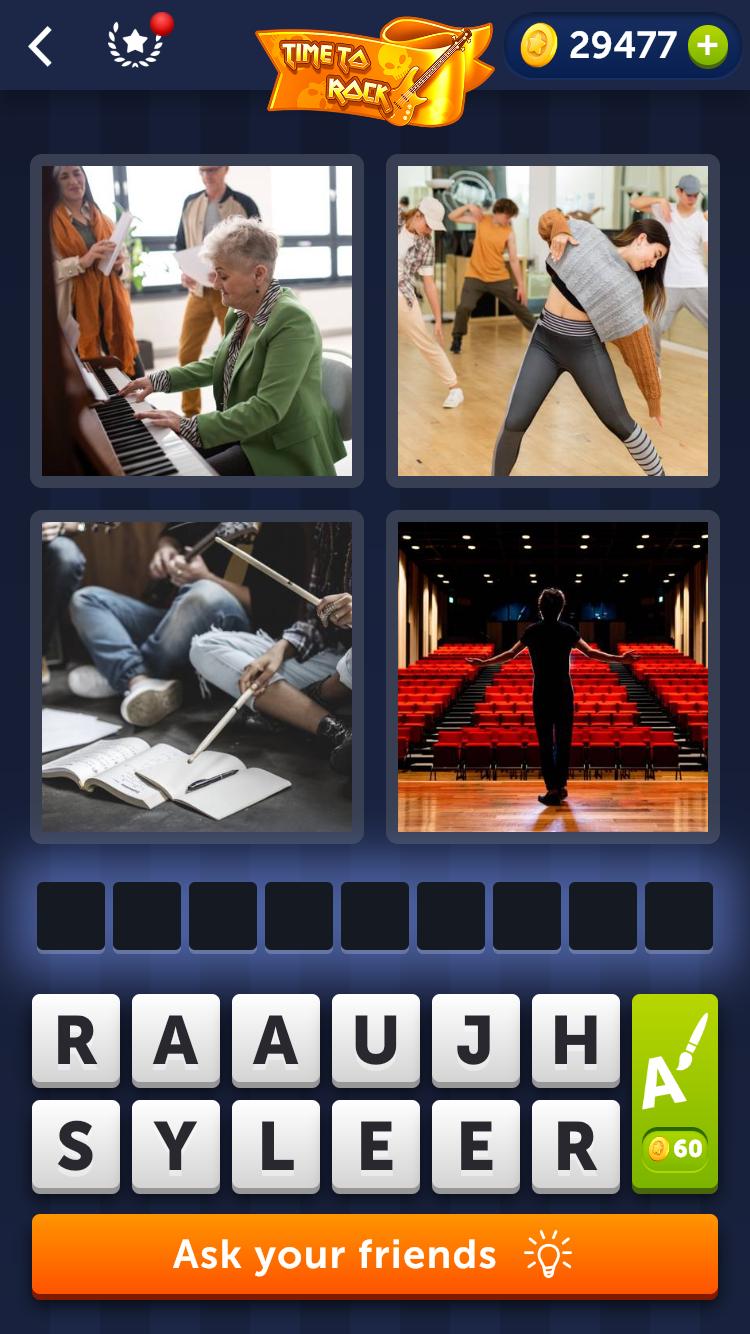750x1334 pixels.
Task: Enlarge the empty theater stage photo
Action: click(x=553, y=677)
